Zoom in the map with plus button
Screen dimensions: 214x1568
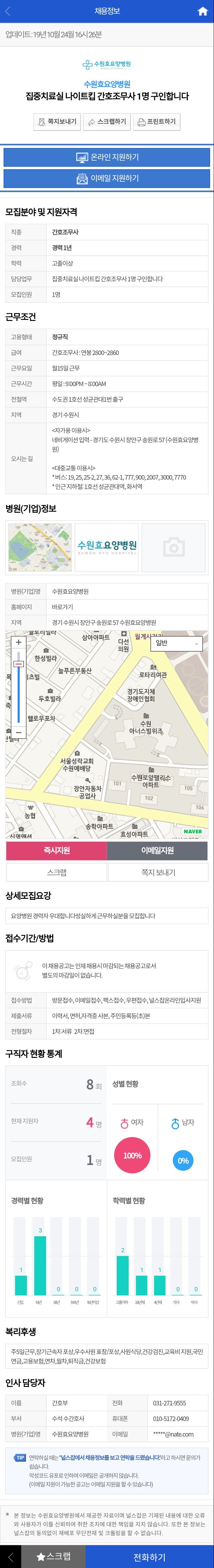pyautogui.click(x=18, y=642)
